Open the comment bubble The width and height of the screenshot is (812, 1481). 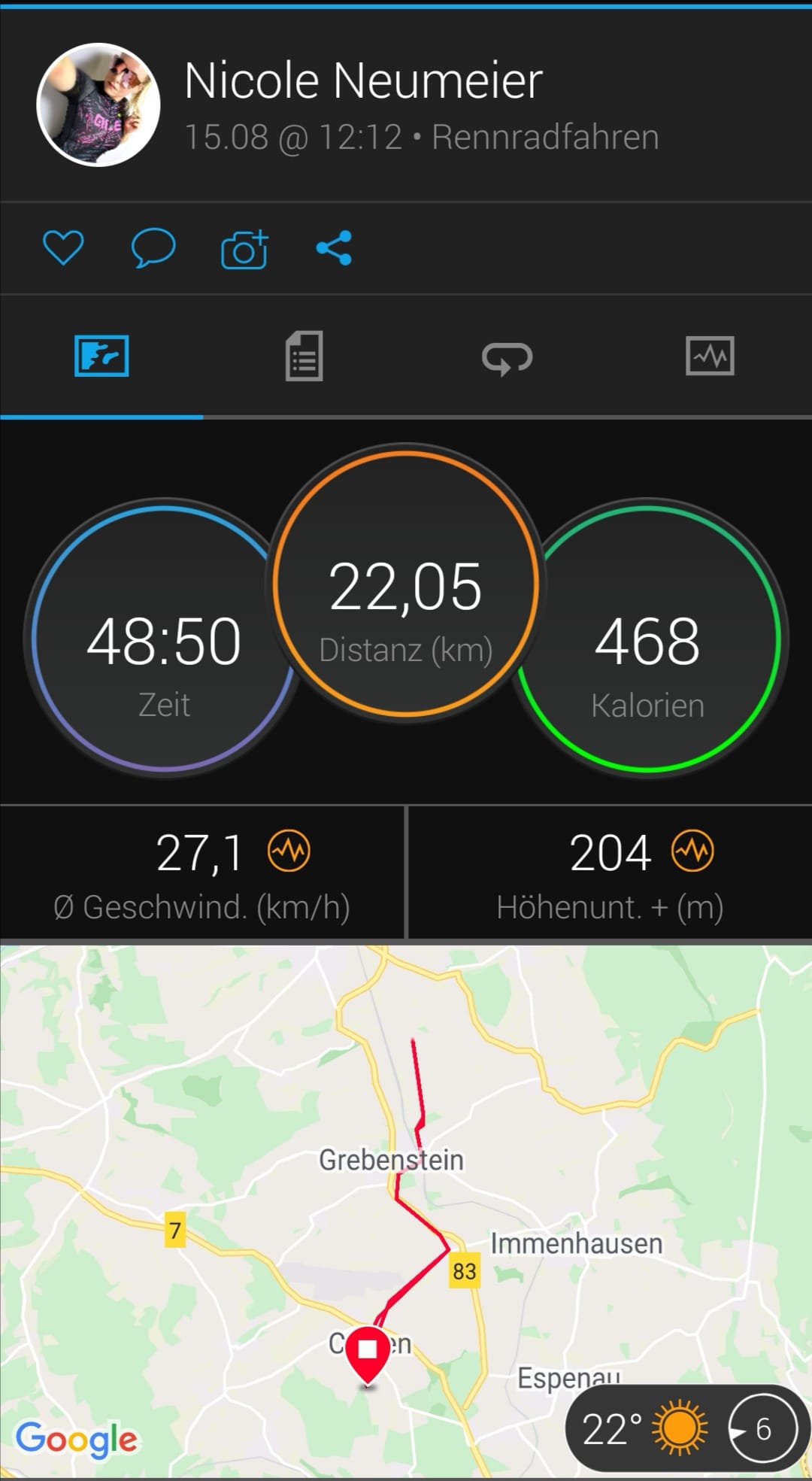153,248
